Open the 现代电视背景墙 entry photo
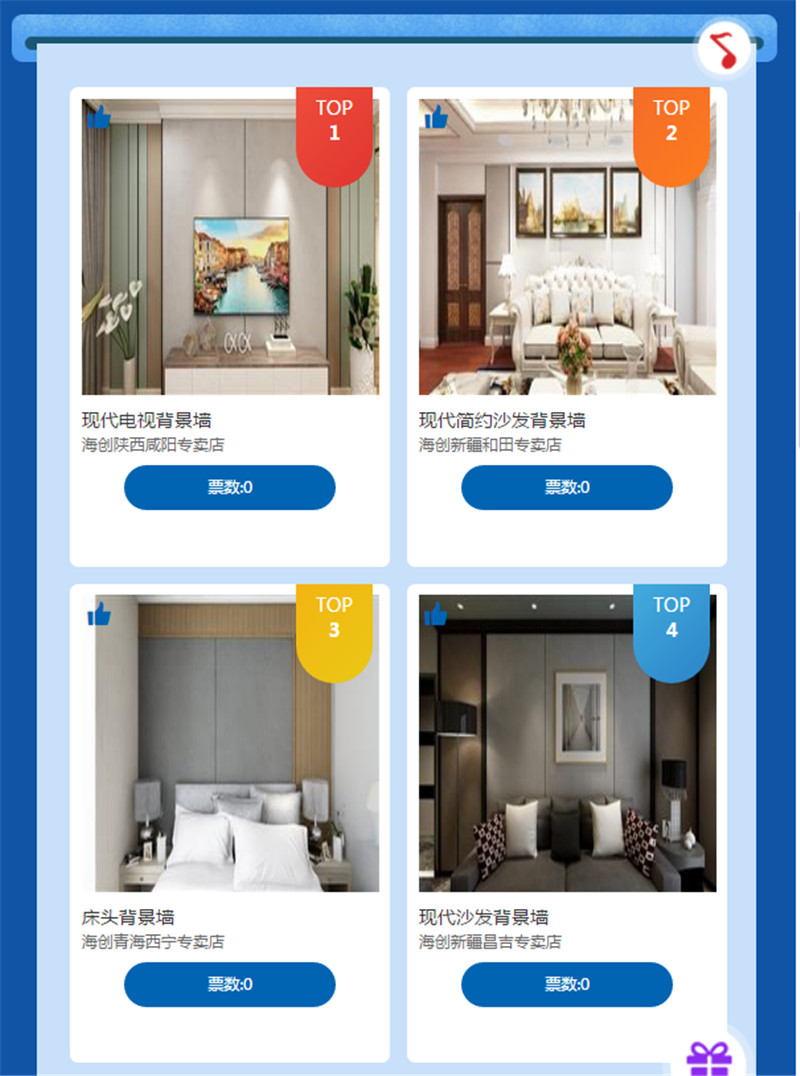 [x=229, y=260]
